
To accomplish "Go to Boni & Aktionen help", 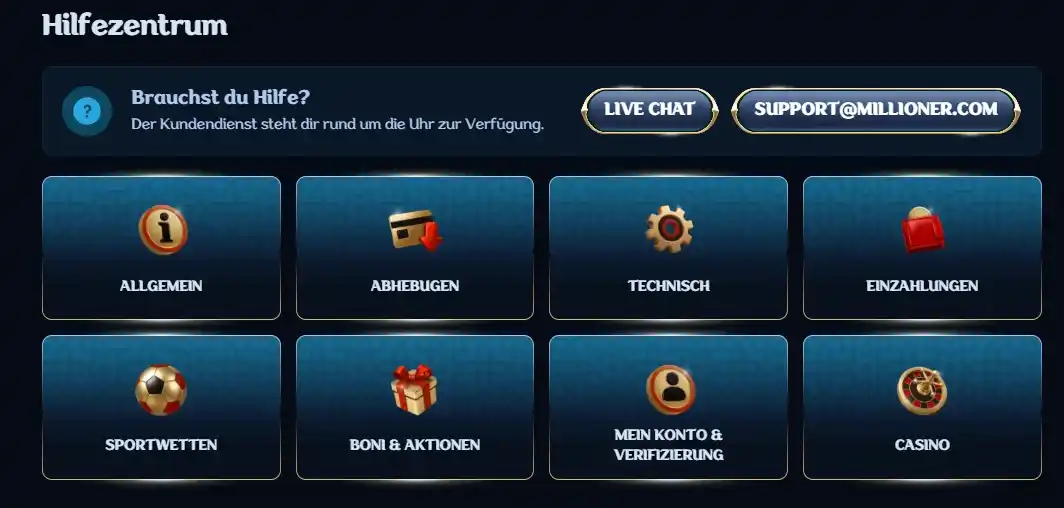I will 415,407.
